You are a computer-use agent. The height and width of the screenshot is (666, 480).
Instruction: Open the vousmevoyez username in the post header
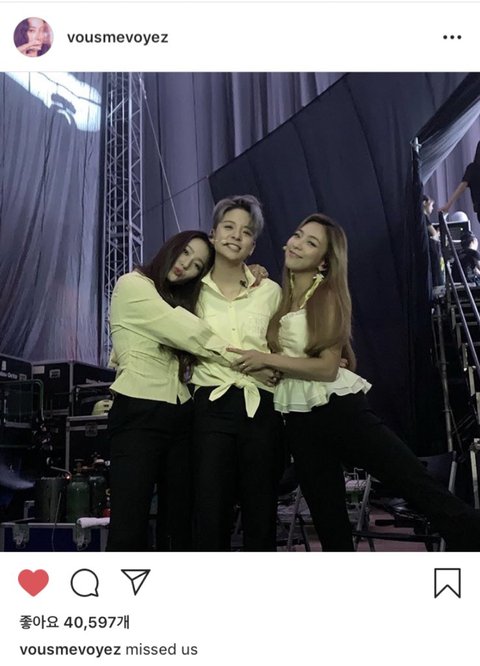(x=118, y=37)
